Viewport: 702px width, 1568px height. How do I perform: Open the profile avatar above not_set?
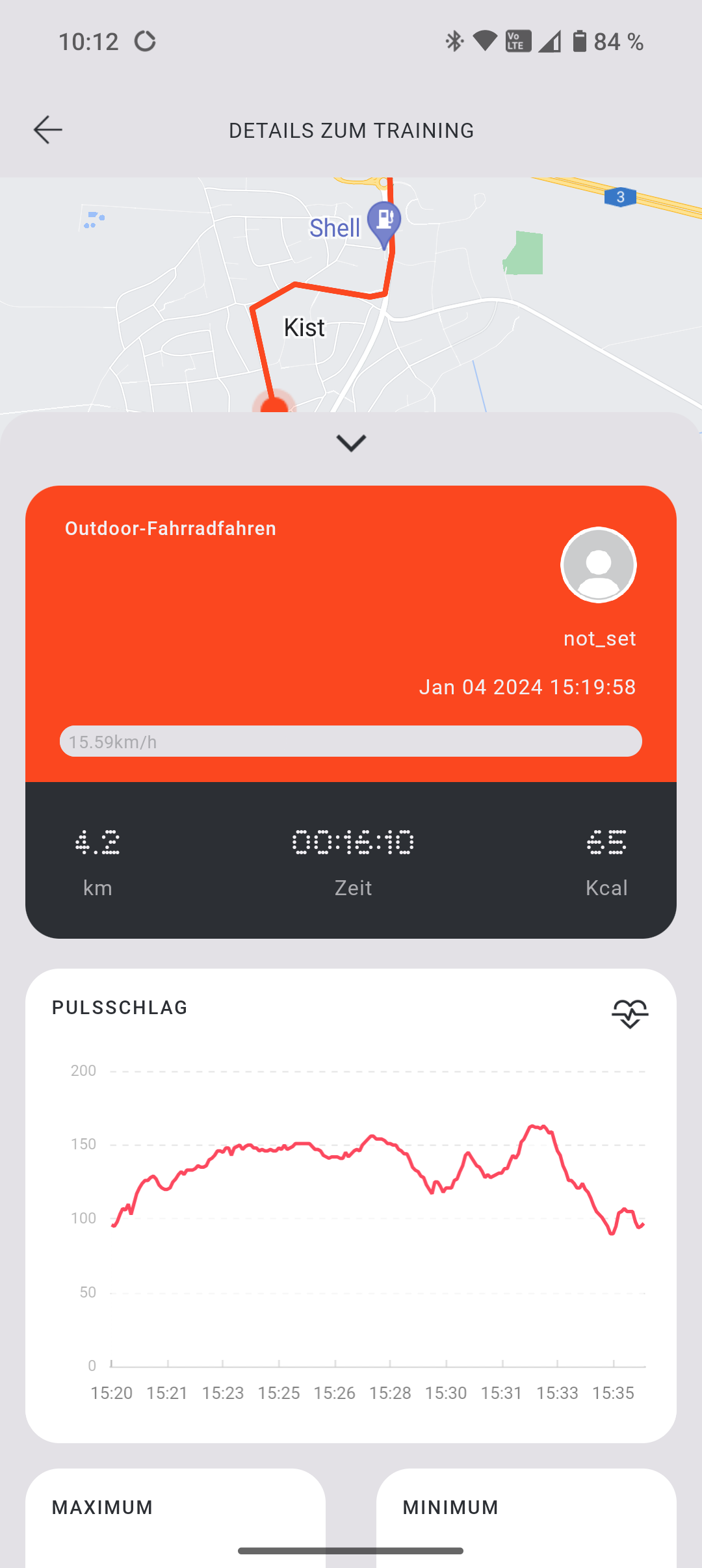pyautogui.click(x=598, y=565)
